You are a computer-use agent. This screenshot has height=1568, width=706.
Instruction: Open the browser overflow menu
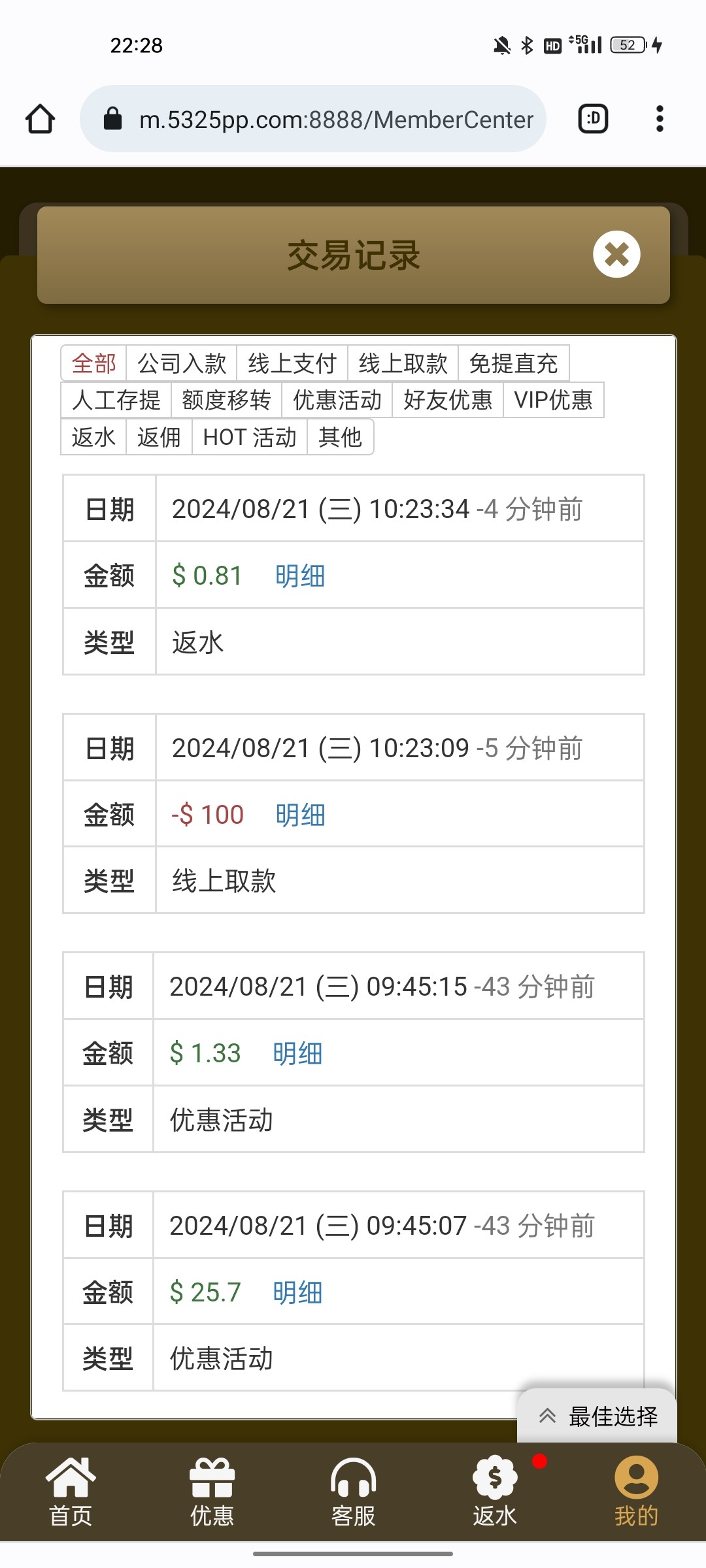660,119
